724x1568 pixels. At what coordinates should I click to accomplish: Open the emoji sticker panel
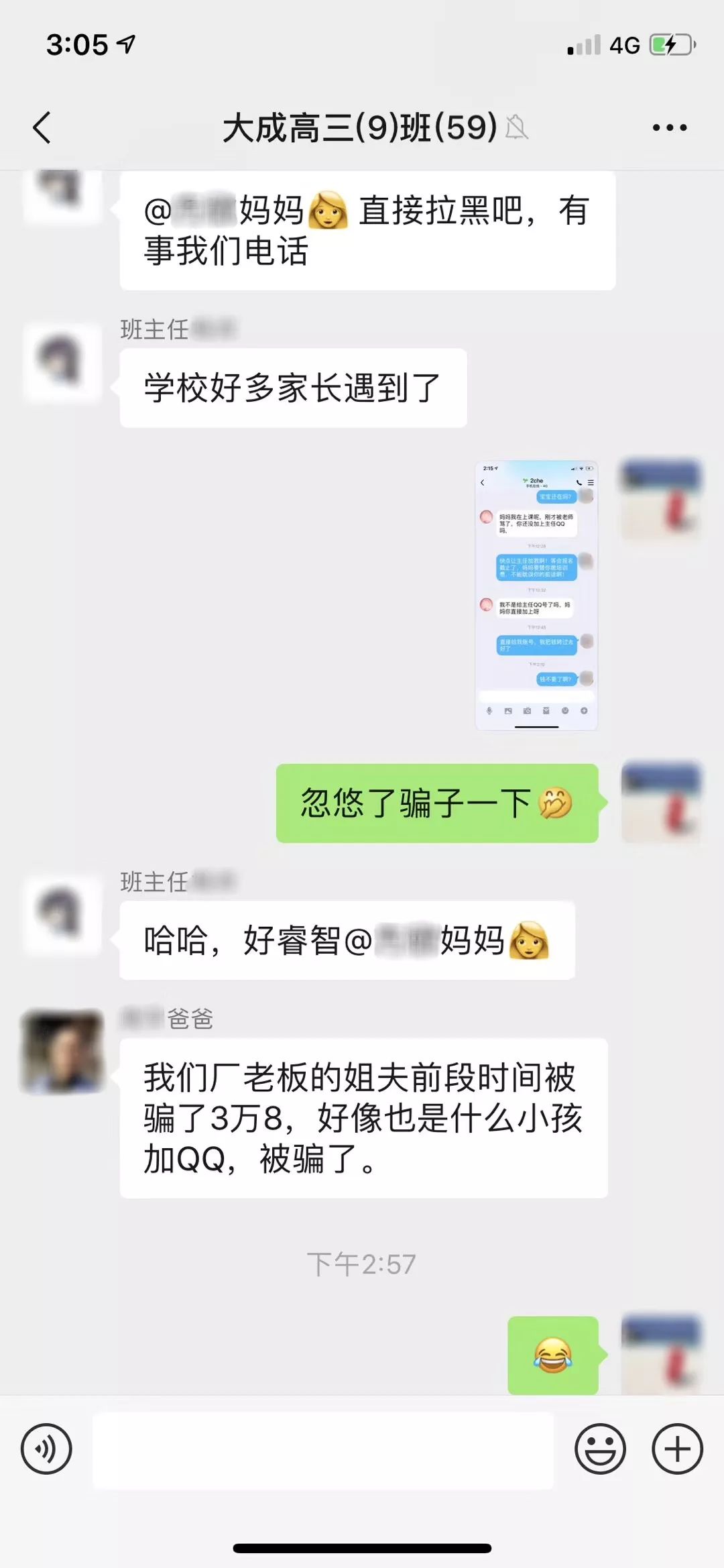click(x=600, y=1449)
